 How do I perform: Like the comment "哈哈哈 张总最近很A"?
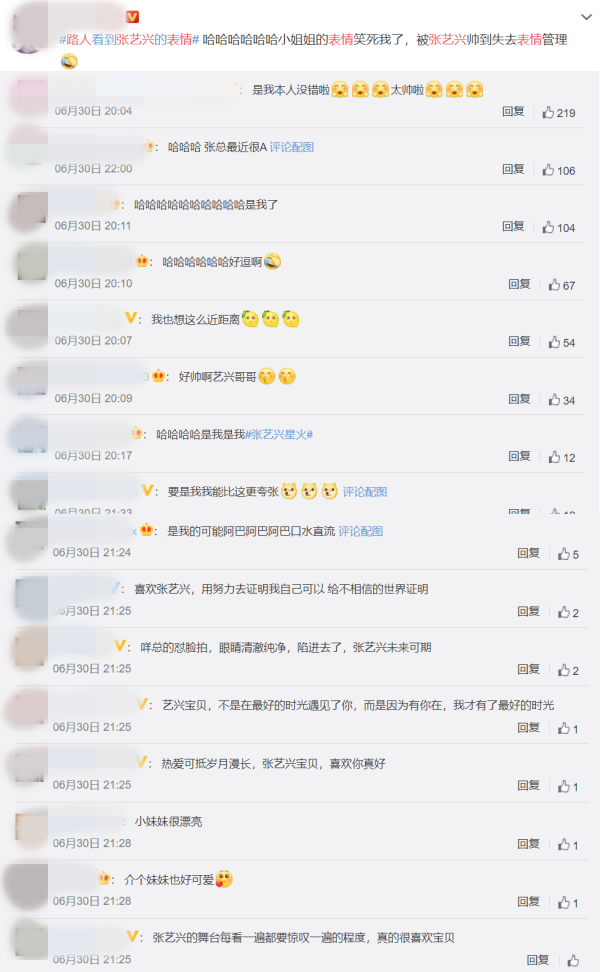pyautogui.click(x=559, y=170)
